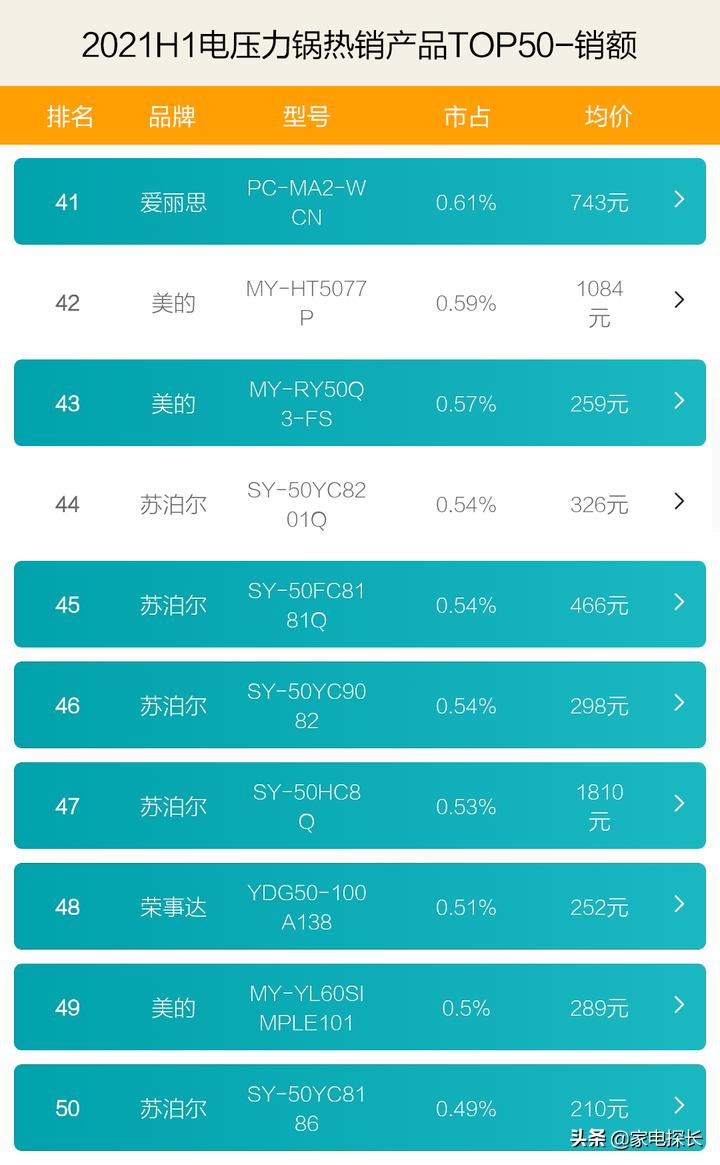The width and height of the screenshot is (720, 1165).
Task: Select the arrow on the 荣事达 row
Action: click(679, 906)
